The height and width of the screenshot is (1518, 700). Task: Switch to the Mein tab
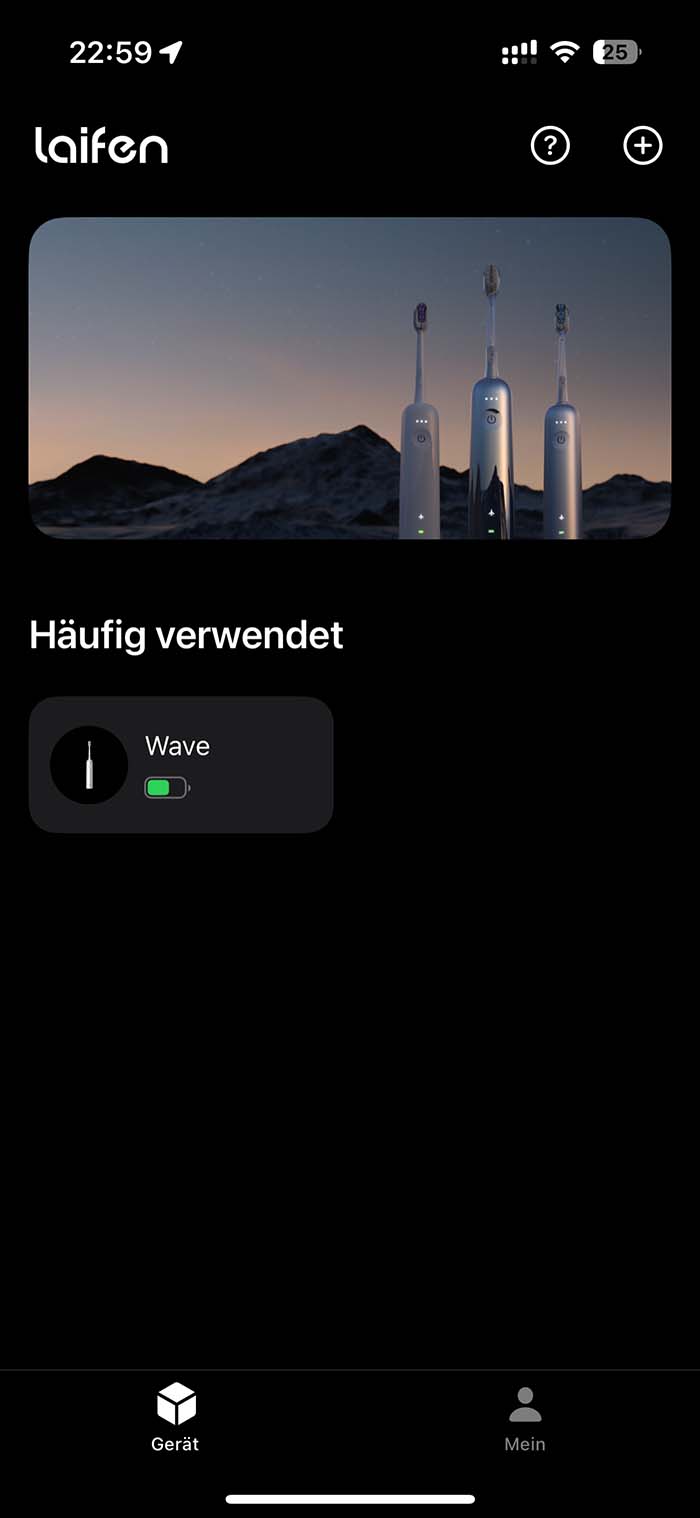pyautogui.click(x=525, y=1416)
